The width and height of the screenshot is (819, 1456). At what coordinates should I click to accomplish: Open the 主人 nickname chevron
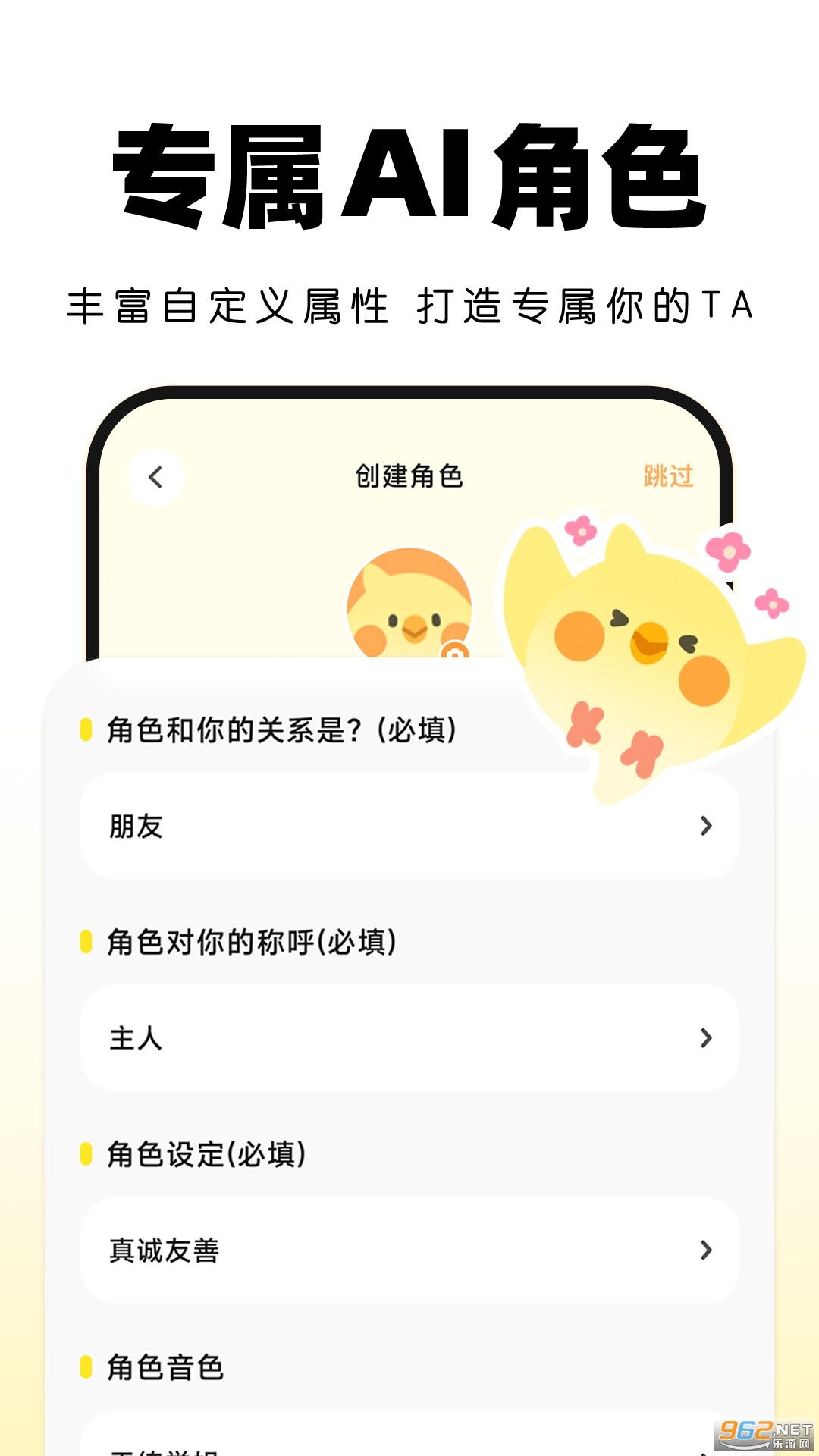(705, 1039)
